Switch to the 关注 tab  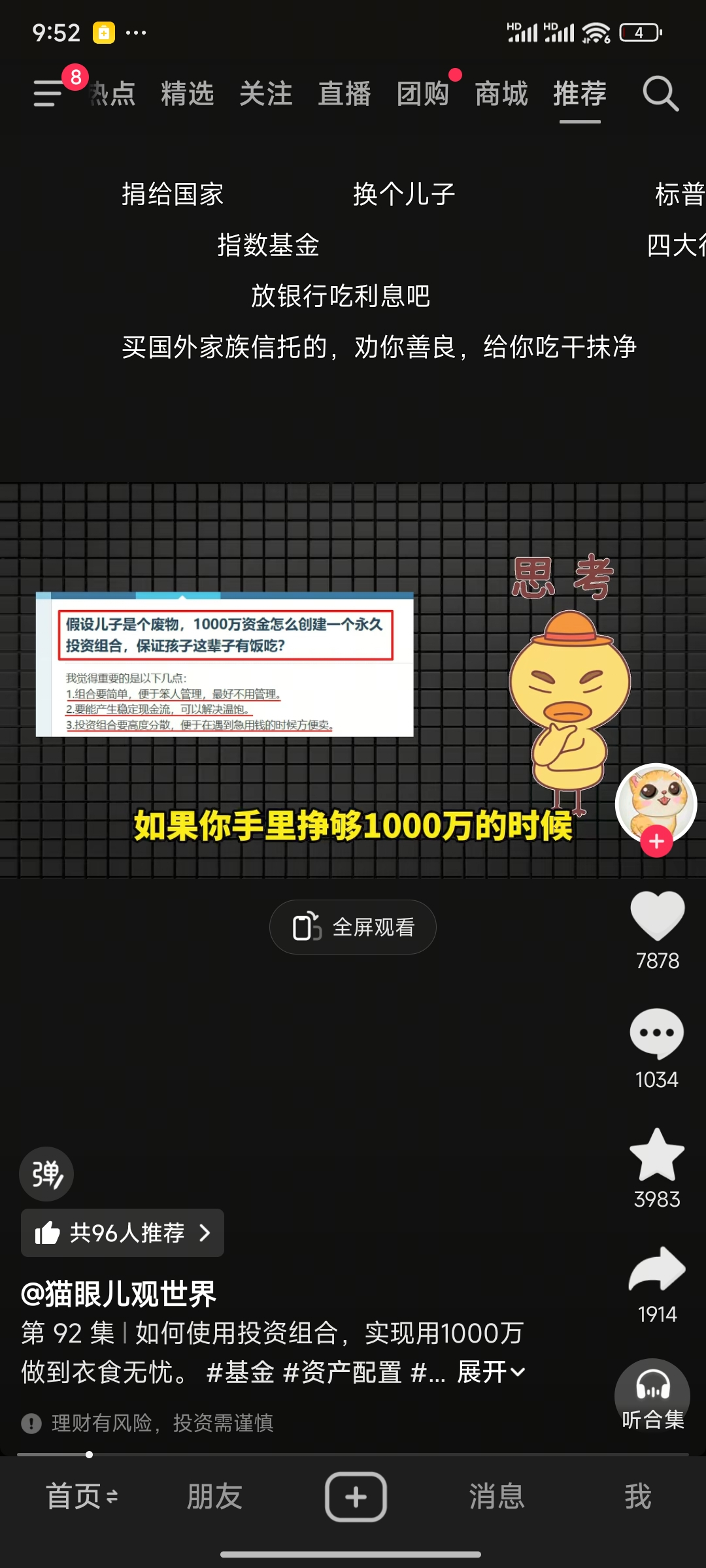tap(266, 93)
